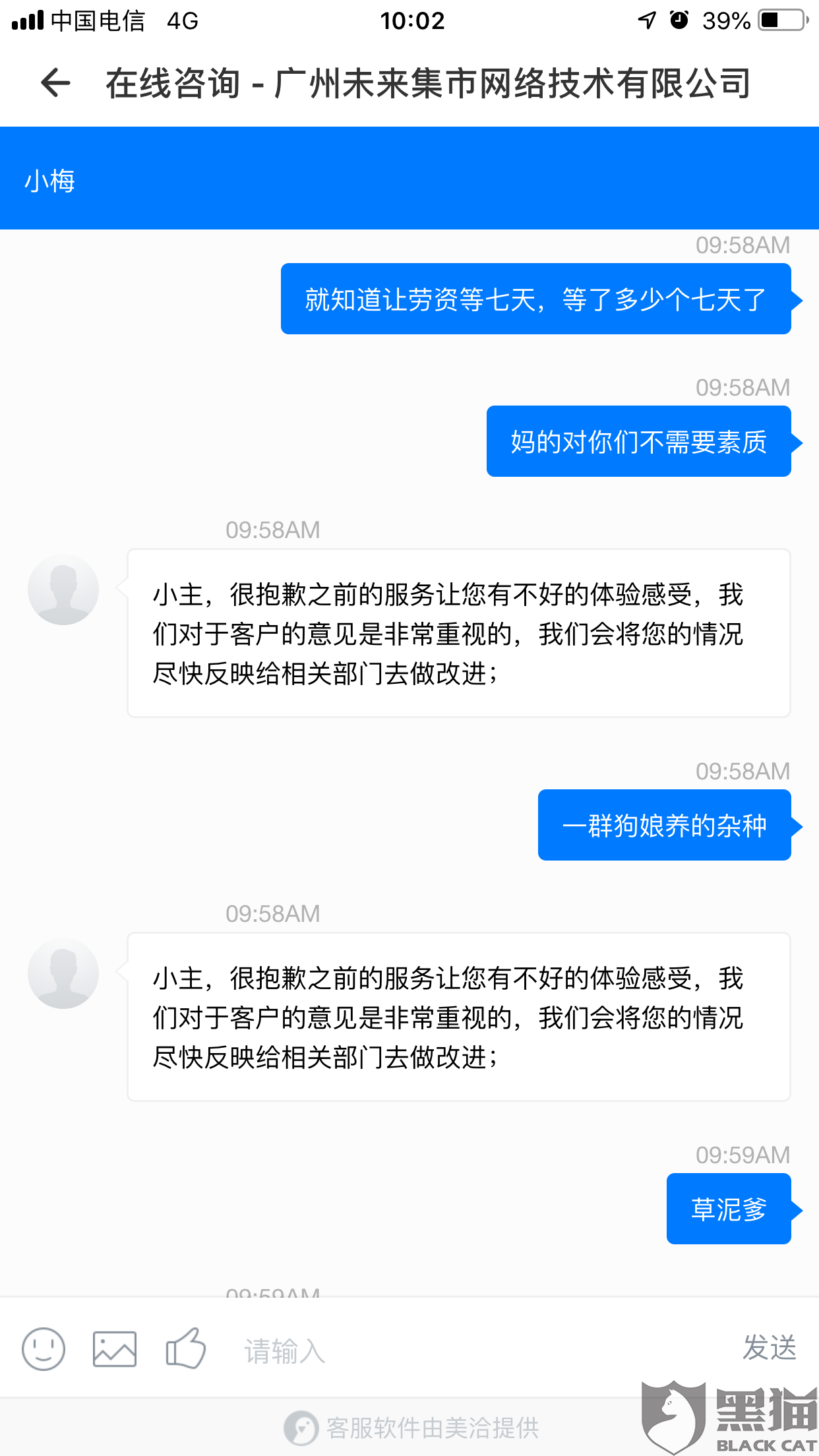
Task: Tap the 请输入 message input field
Action: click(284, 1350)
